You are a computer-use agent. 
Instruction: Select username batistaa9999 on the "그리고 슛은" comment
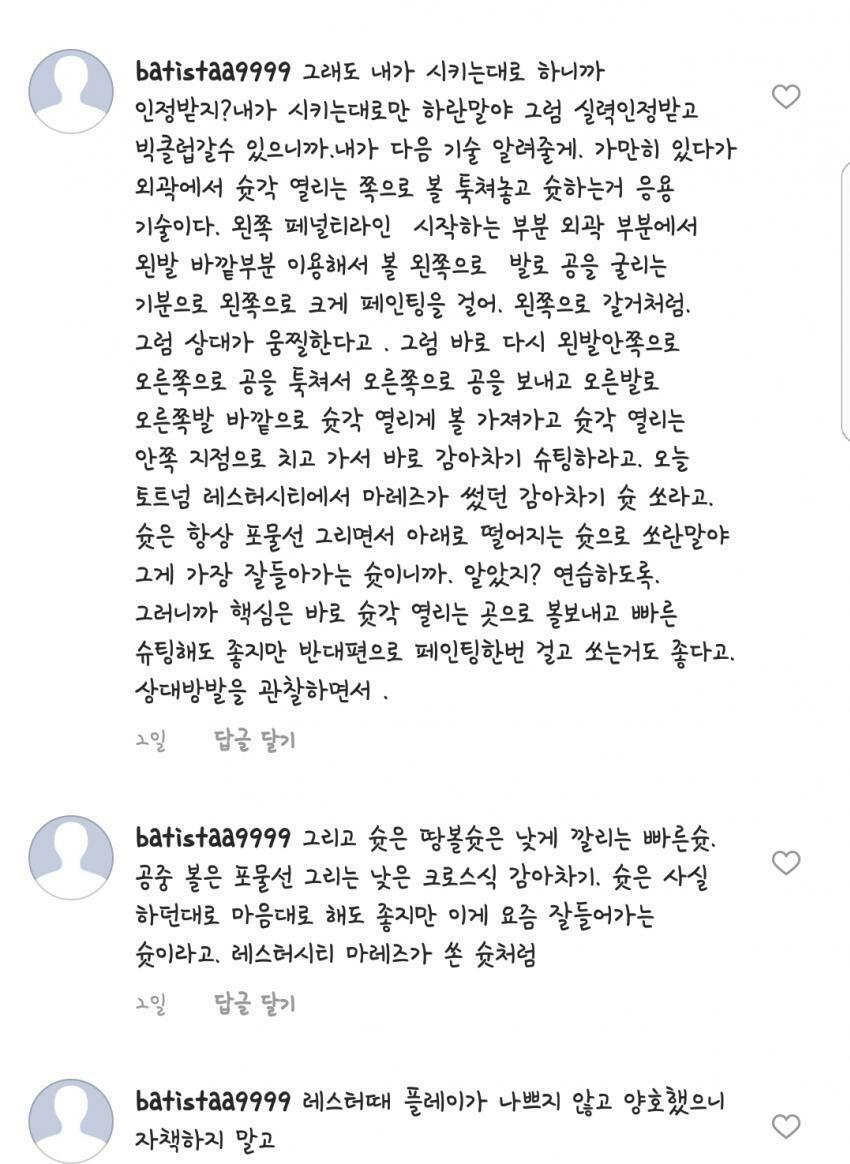click(213, 837)
